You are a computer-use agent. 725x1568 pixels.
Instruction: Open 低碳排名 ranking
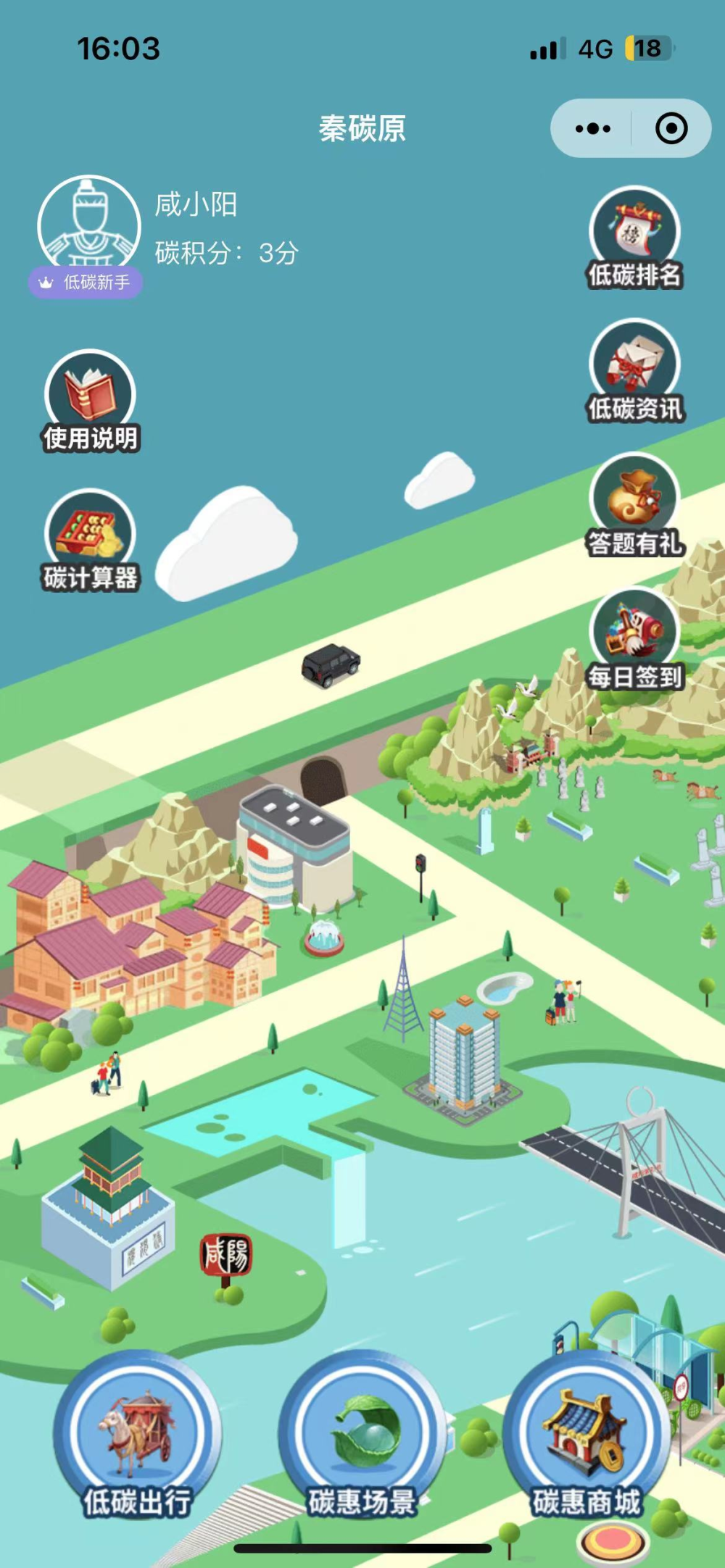coord(634,237)
